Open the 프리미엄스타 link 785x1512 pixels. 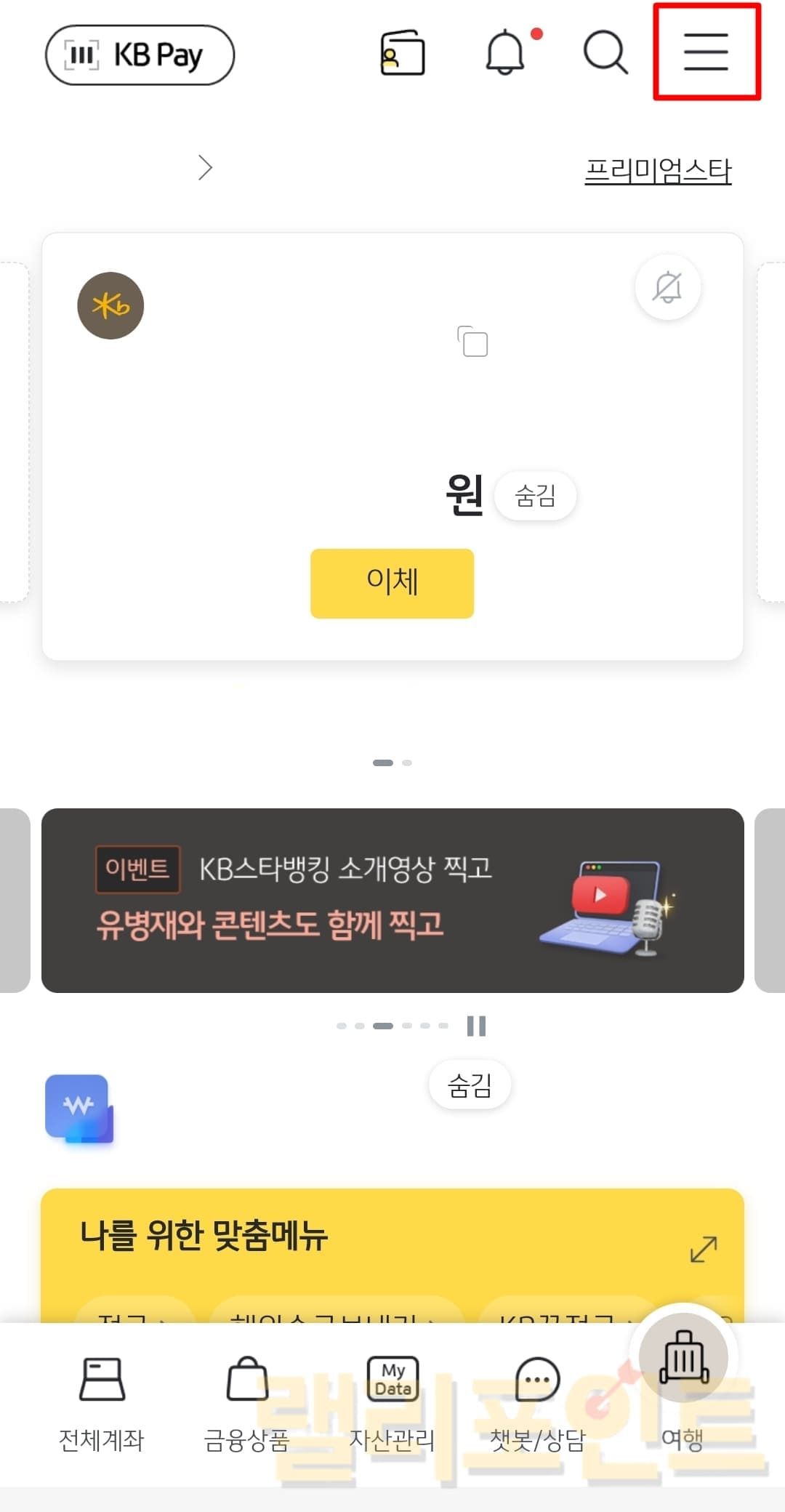pos(658,171)
